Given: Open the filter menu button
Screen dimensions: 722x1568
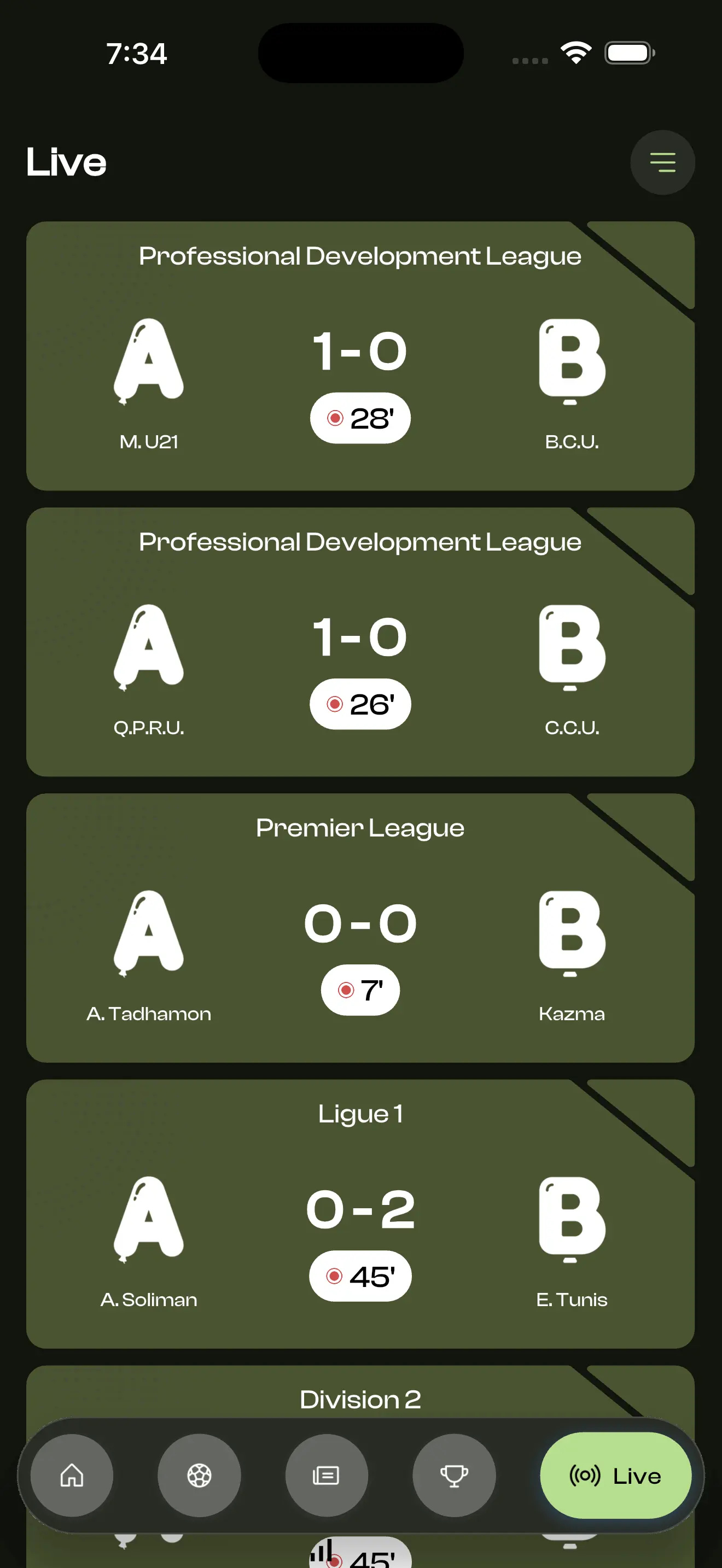Looking at the screenshot, I should click(662, 162).
